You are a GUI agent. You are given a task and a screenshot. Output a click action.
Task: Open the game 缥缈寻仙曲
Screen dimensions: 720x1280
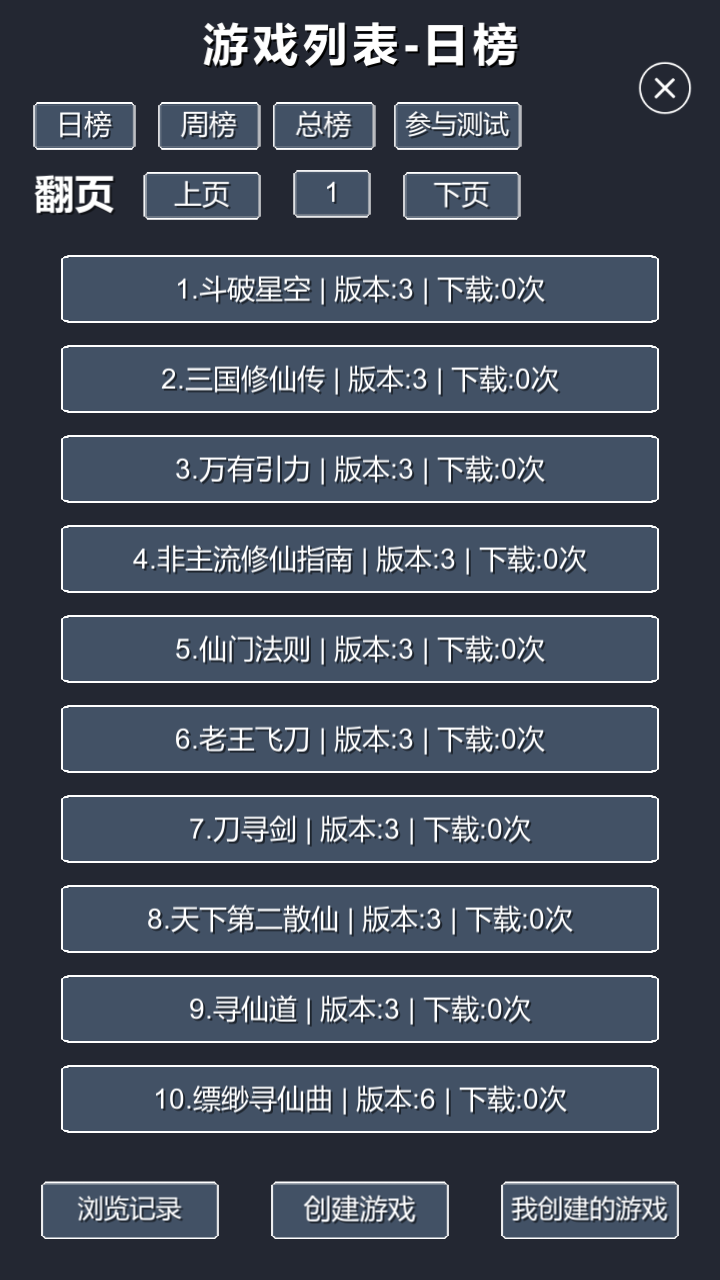click(360, 1099)
